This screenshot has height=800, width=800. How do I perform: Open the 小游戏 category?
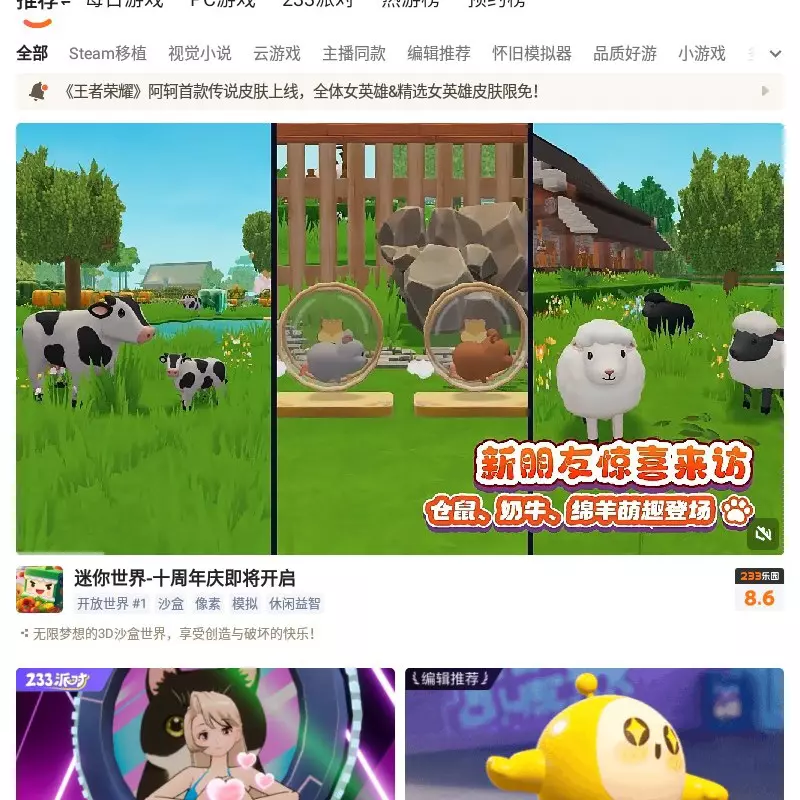(701, 54)
